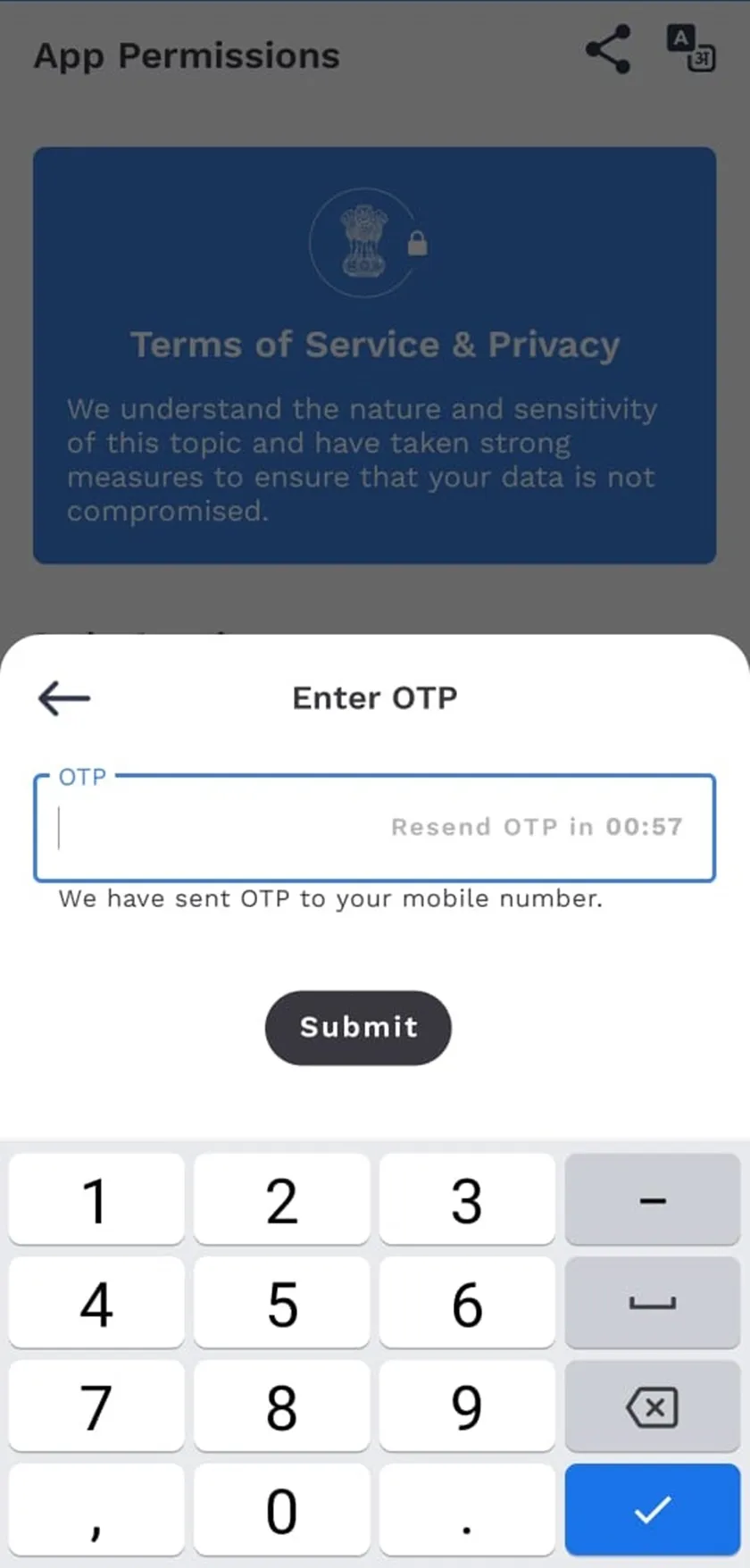Go back using the Enter OTP arrow
The height and width of the screenshot is (1568, 750).
[64, 697]
